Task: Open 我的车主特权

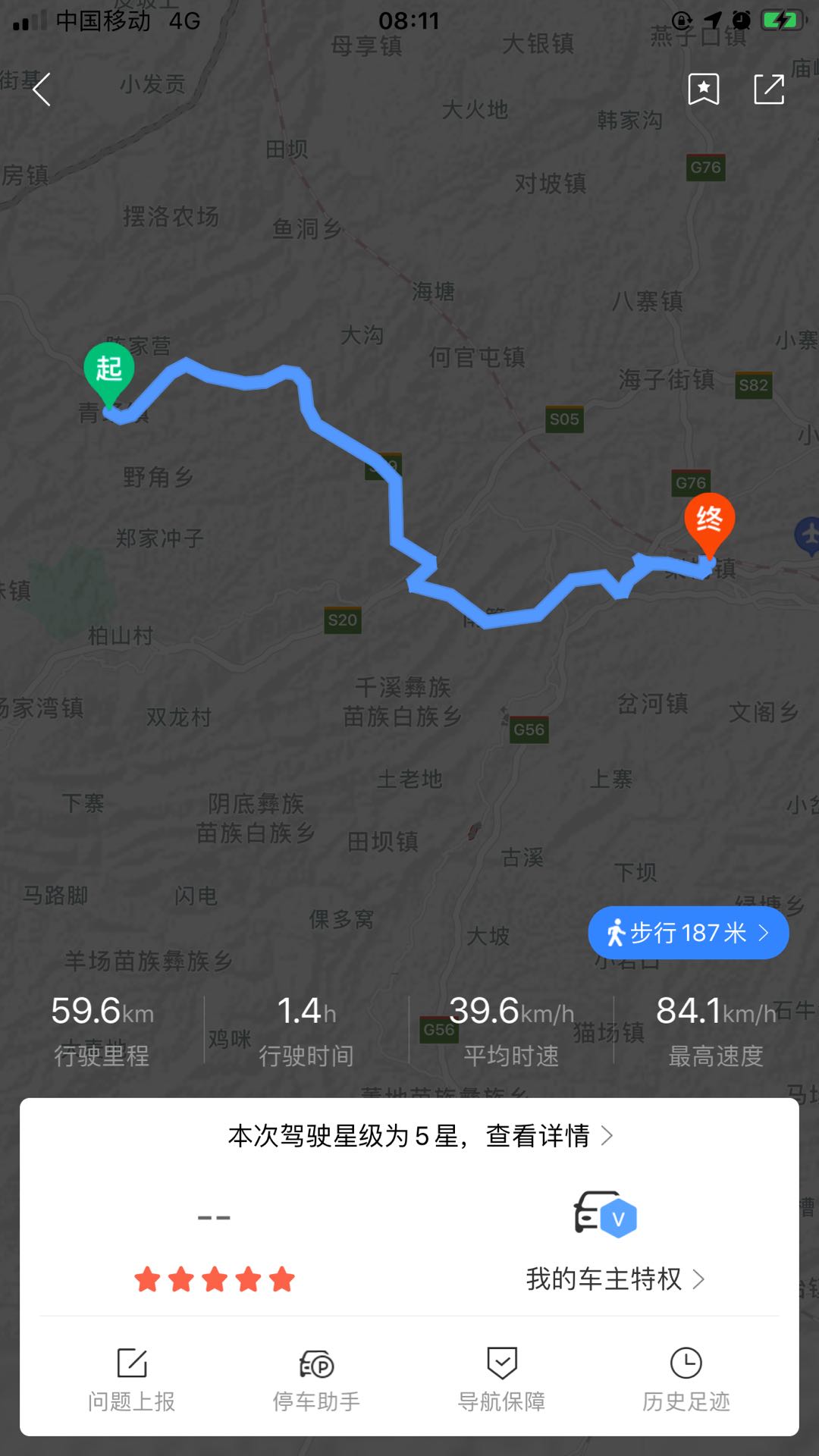Action: [x=615, y=1279]
